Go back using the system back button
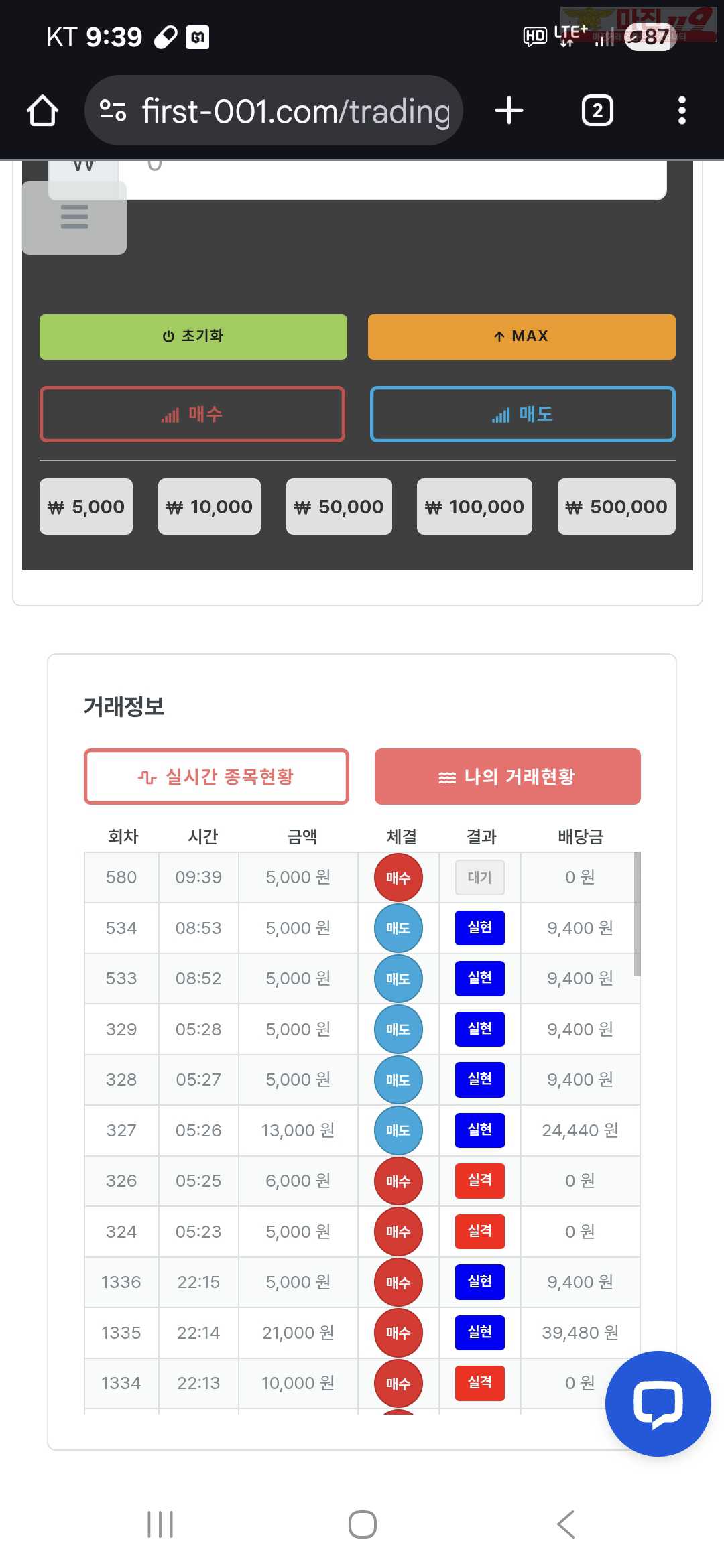The image size is (724, 1568). (x=566, y=1524)
